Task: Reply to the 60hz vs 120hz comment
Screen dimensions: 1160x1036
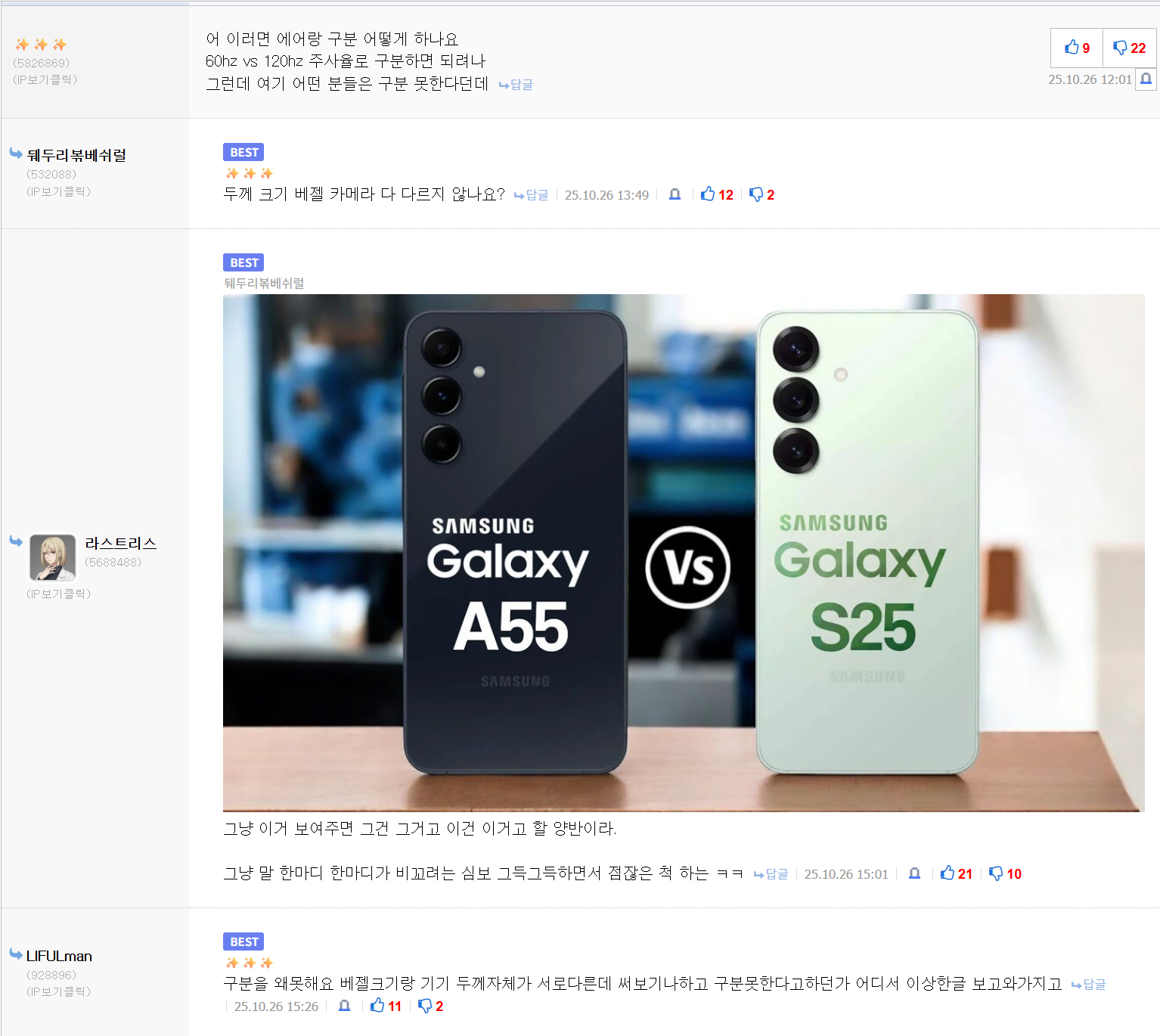Action: coord(516,85)
